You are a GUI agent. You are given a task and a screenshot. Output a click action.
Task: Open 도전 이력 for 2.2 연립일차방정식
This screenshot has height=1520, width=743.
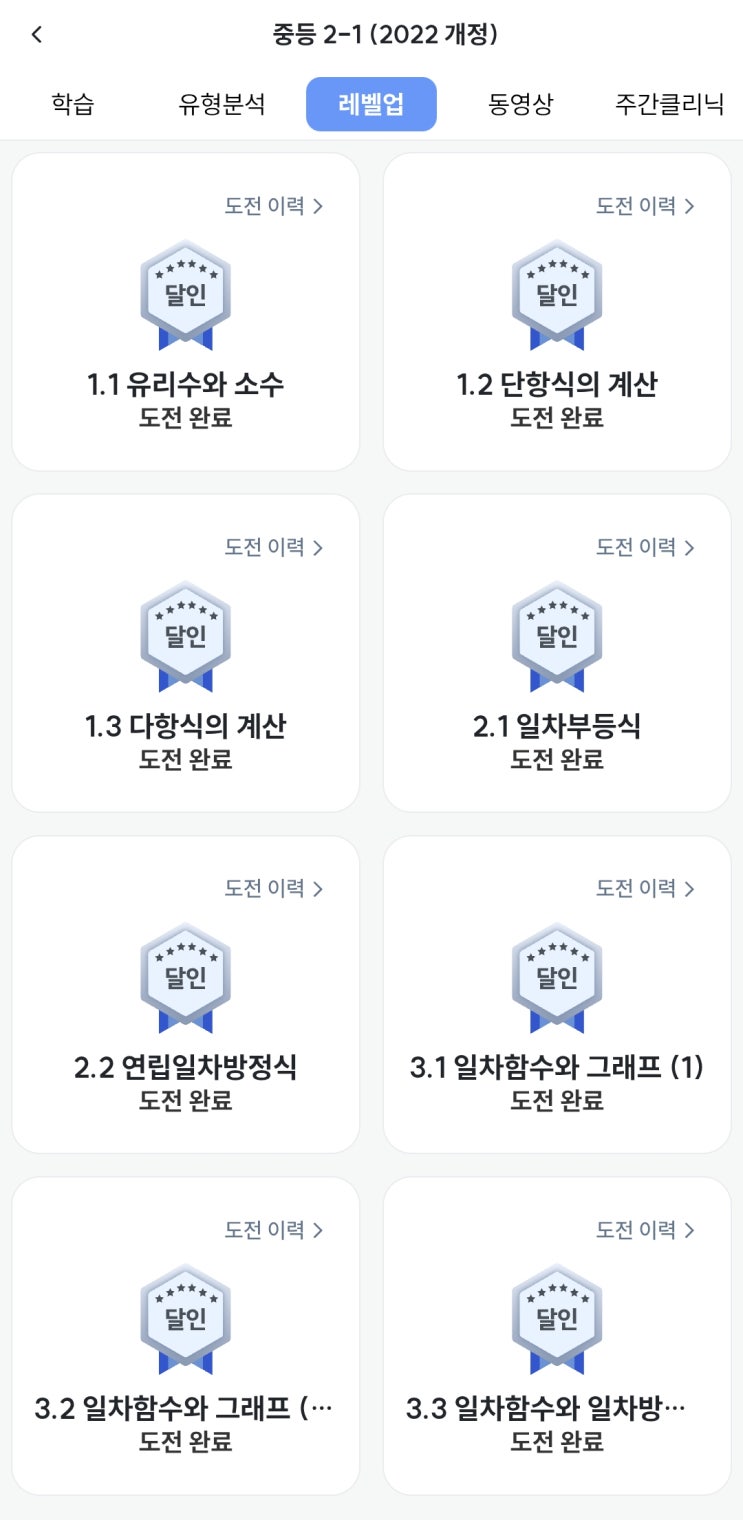(274, 888)
